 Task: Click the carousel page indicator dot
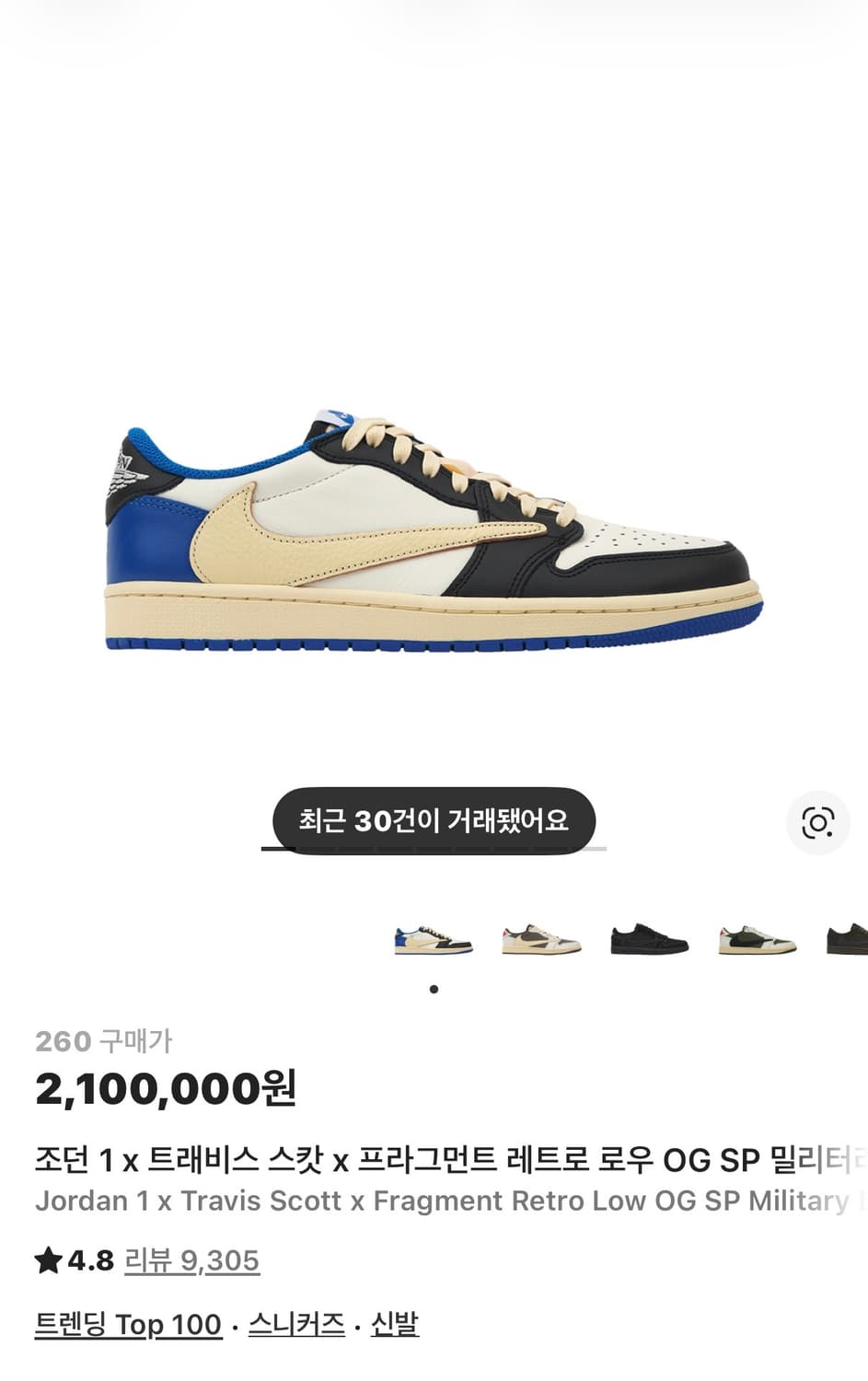(434, 988)
